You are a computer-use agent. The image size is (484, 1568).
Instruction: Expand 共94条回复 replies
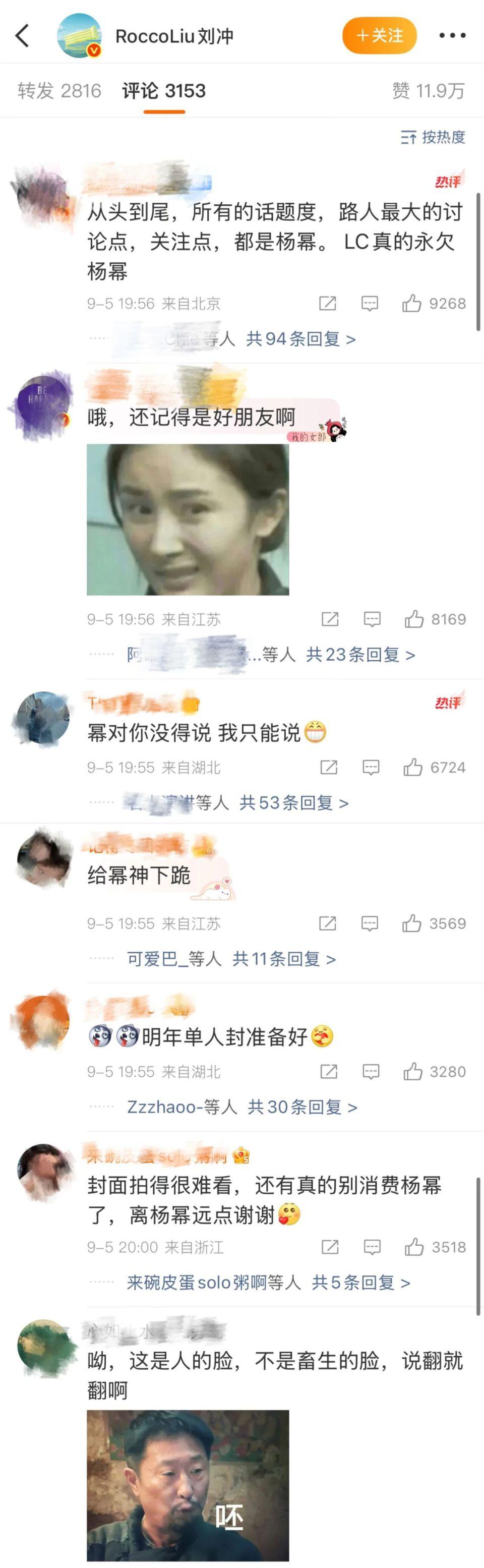coord(300,338)
